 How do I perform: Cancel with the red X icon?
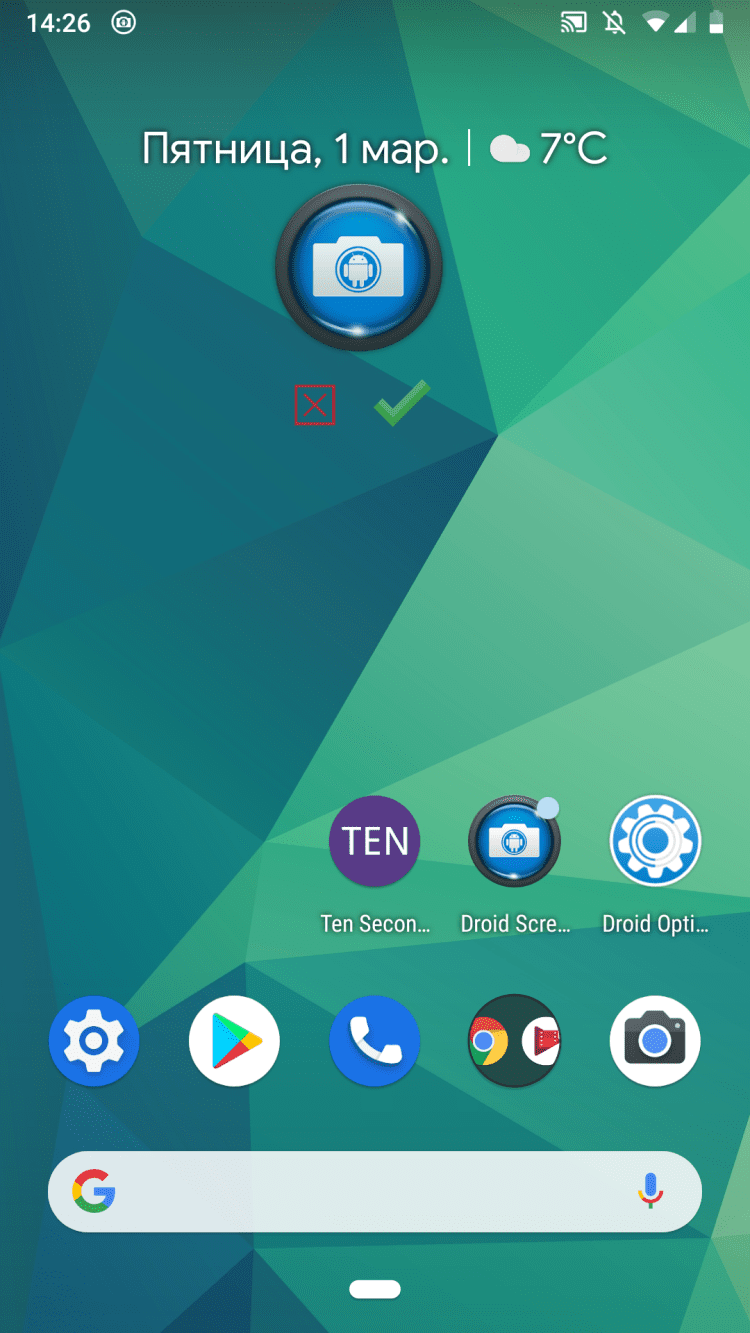(314, 406)
